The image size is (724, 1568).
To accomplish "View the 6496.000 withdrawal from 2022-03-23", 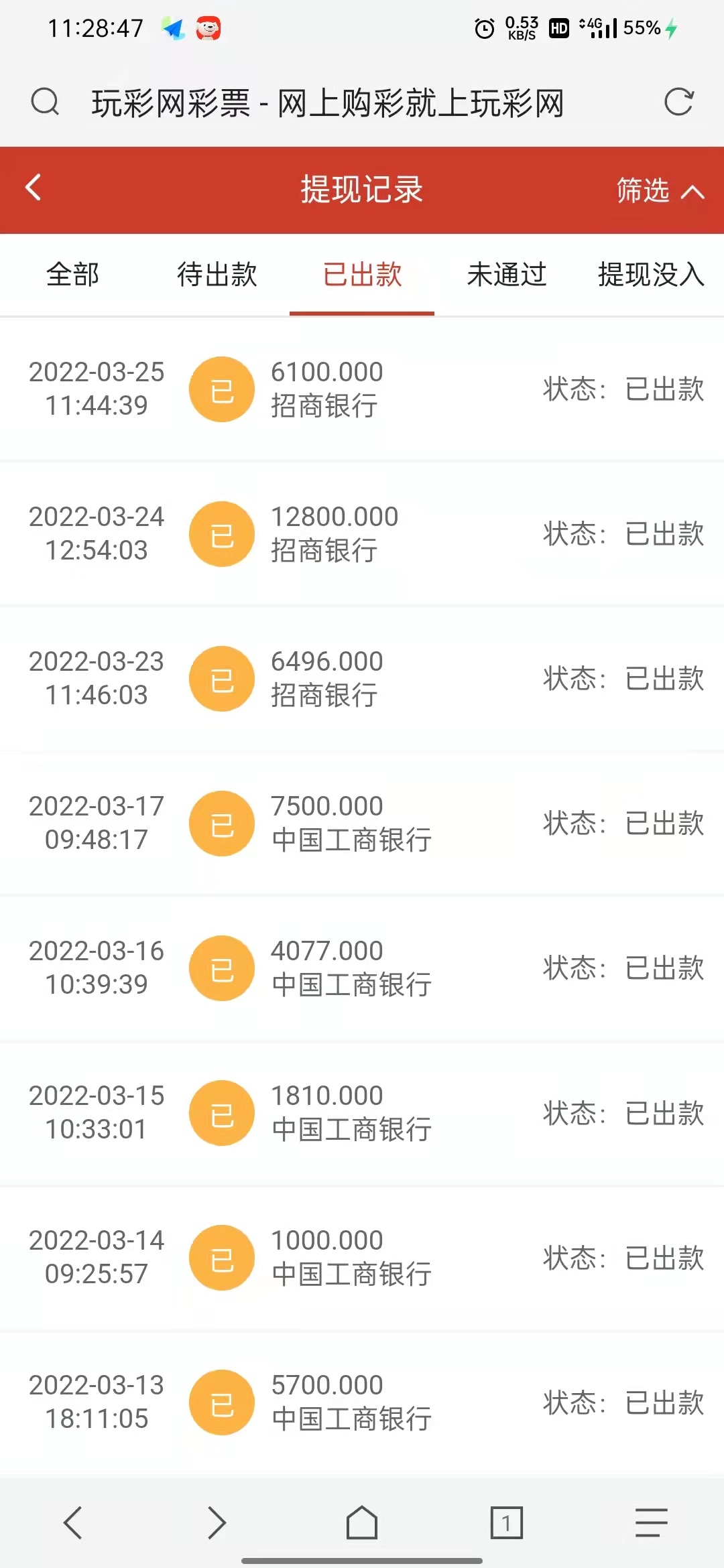I will tap(362, 679).
